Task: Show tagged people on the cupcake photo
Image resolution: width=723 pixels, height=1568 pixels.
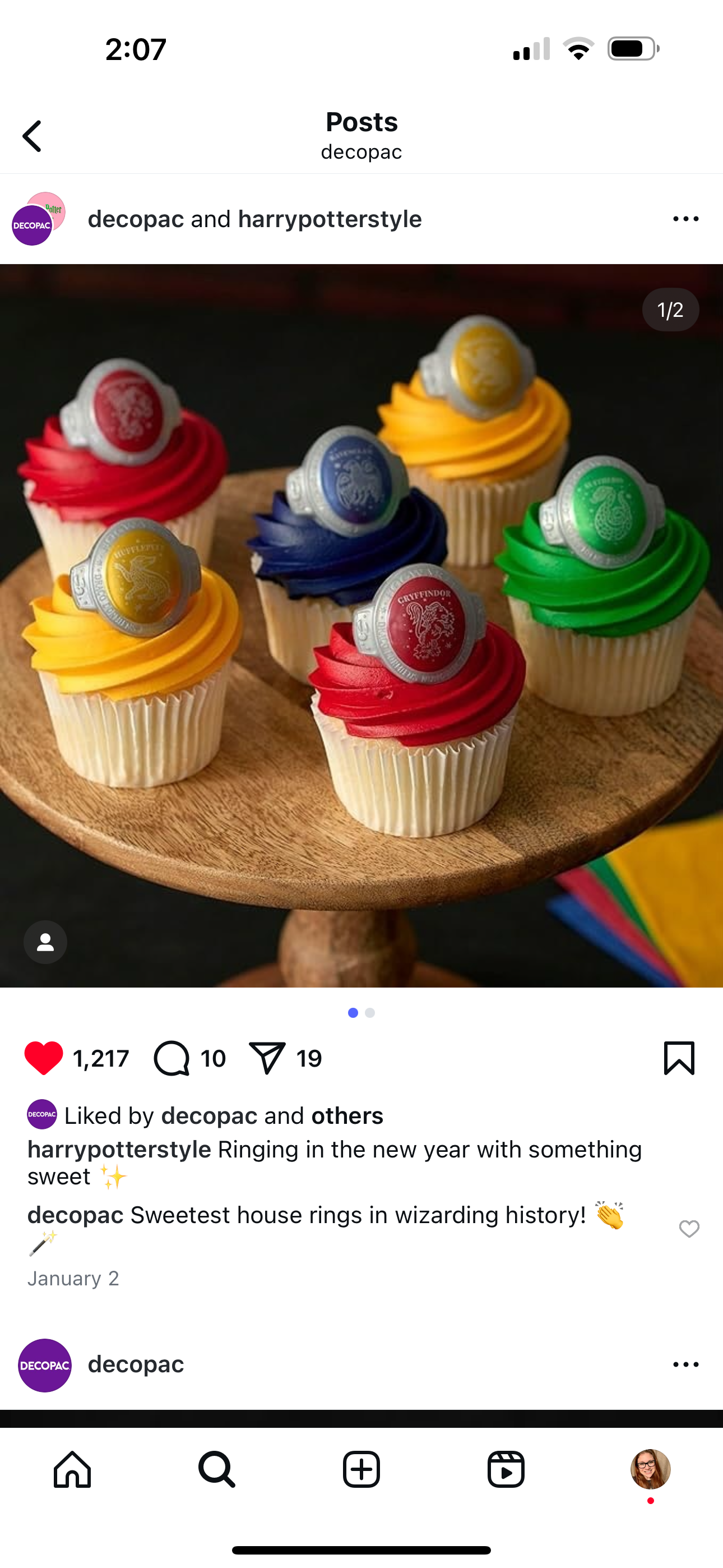Action: 45,942
